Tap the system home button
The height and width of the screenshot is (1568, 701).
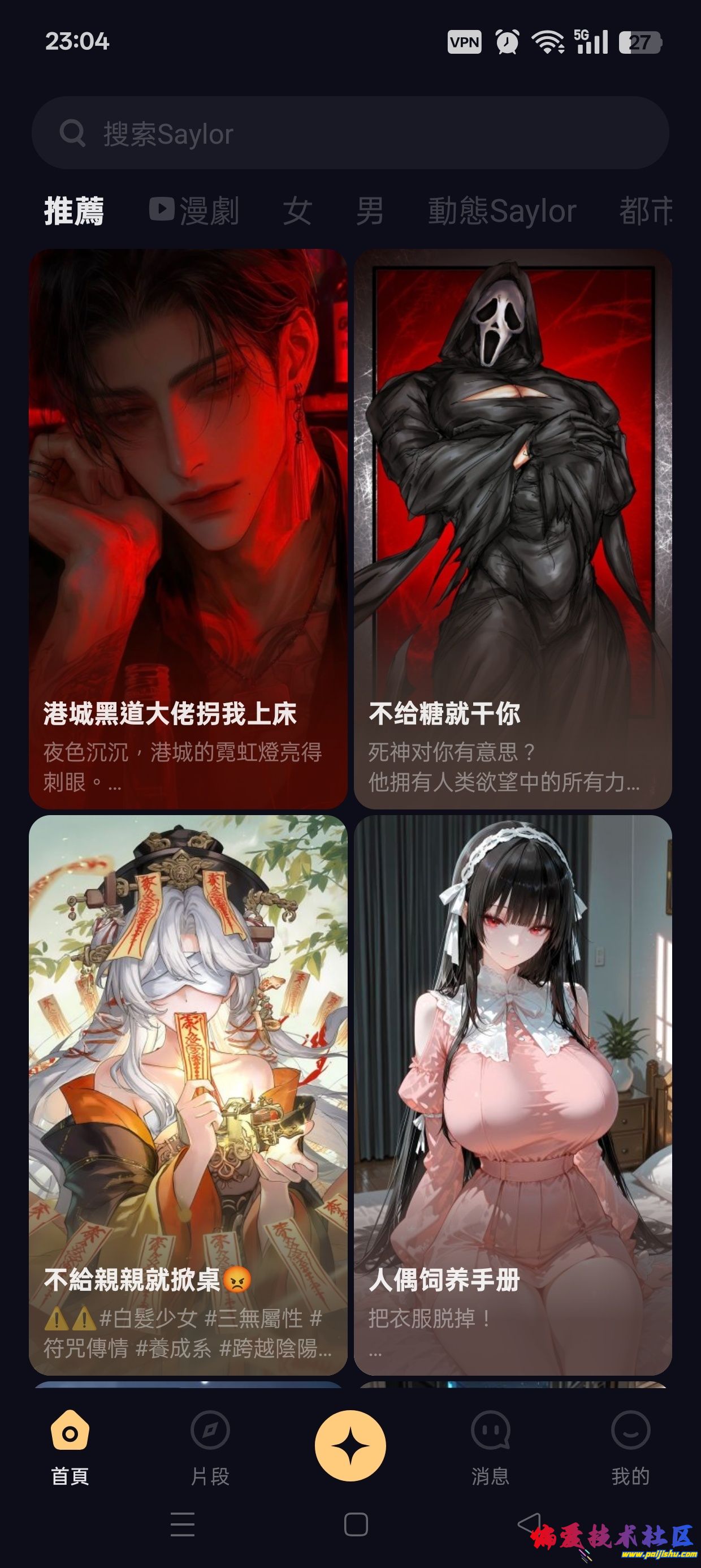point(356,1525)
